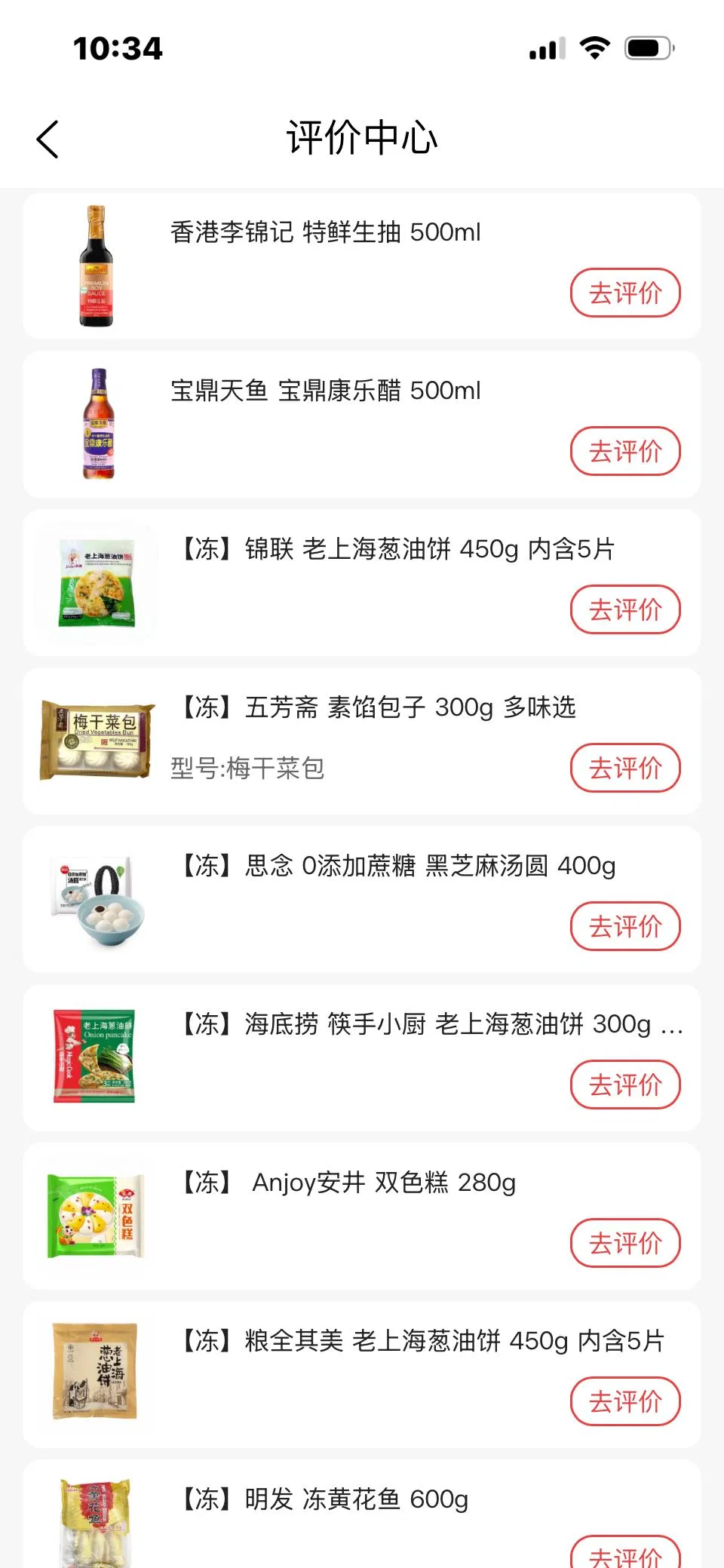
Task: Tap 去评价 for 思念 黑芝麻汤圆
Action: [x=624, y=926]
